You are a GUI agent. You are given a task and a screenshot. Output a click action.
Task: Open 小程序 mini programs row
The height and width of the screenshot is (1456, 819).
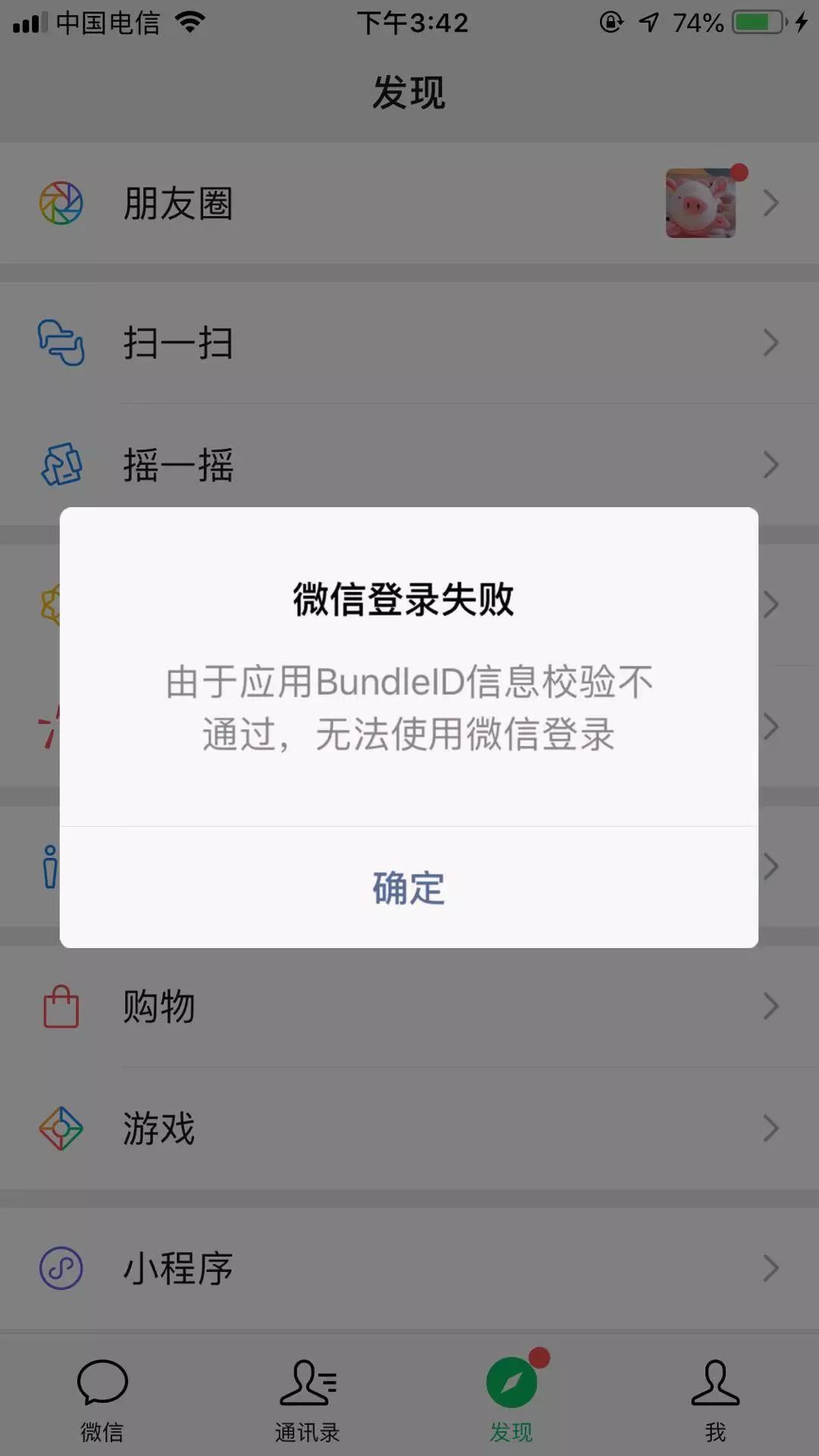click(x=409, y=1268)
